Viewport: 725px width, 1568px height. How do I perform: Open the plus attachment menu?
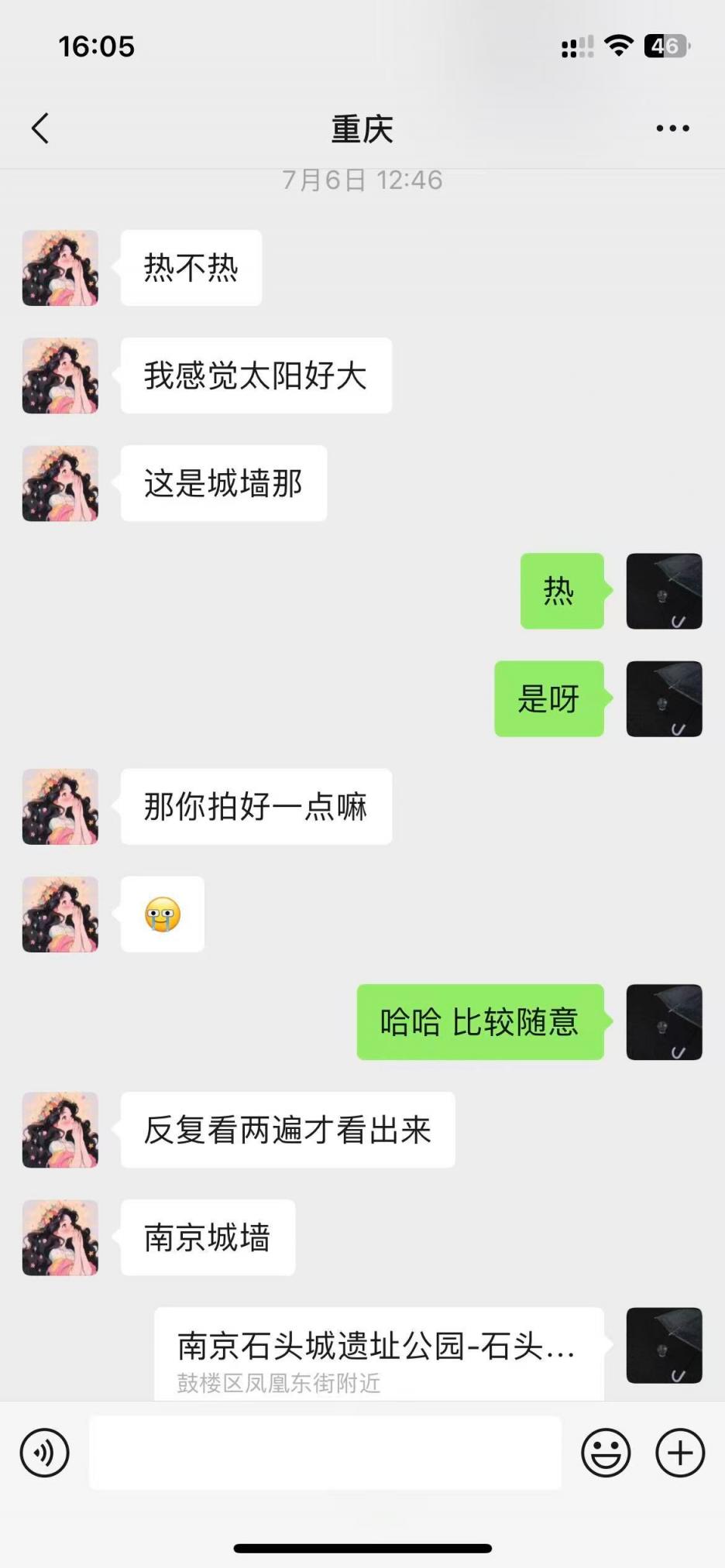(x=680, y=1453)
